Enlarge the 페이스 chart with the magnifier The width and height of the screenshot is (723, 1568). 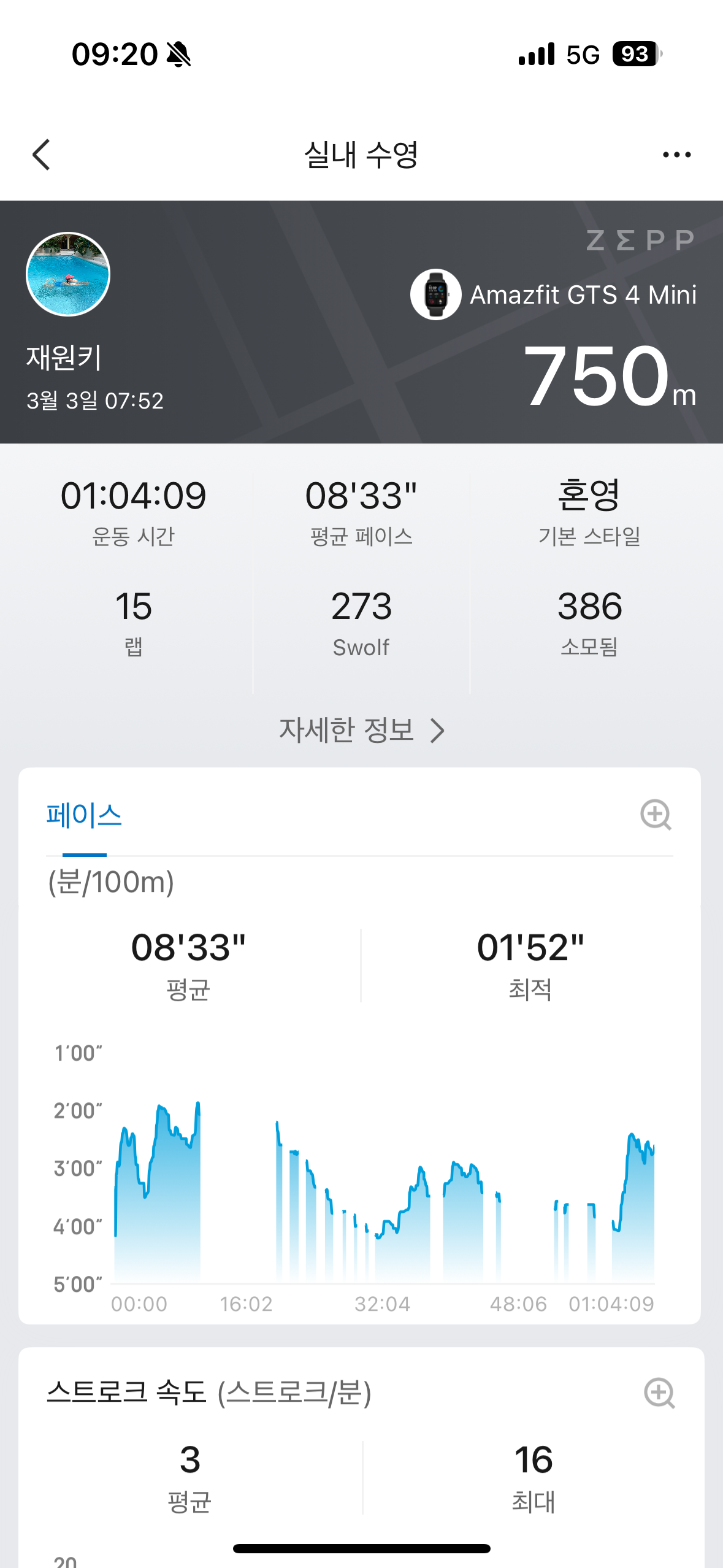[655, 815]
